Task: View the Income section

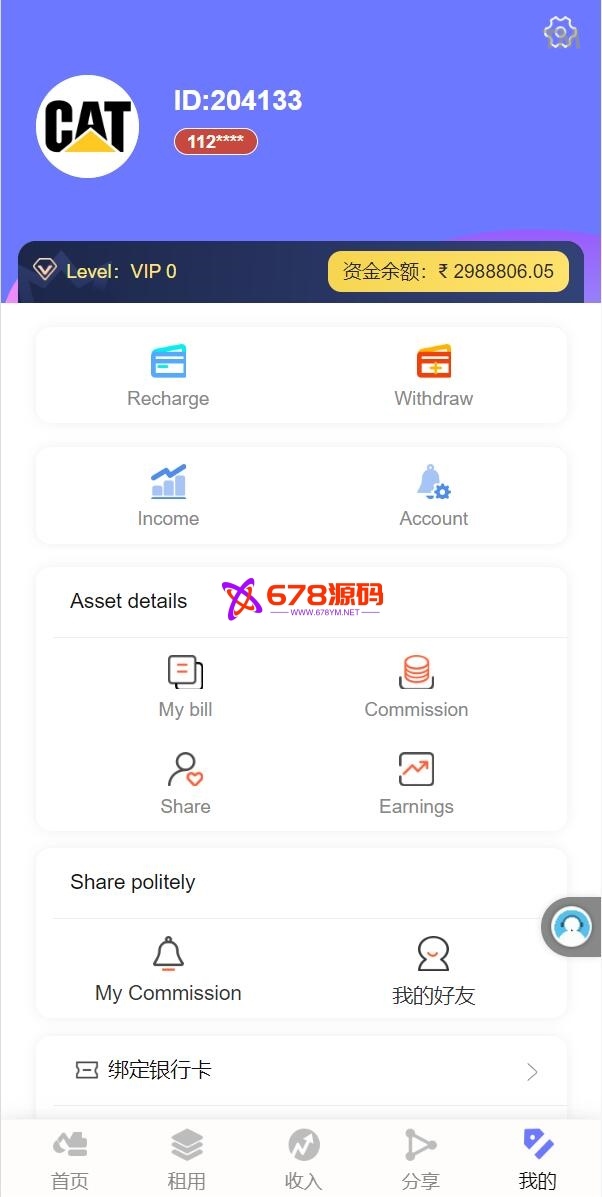Action: (168, 496)
